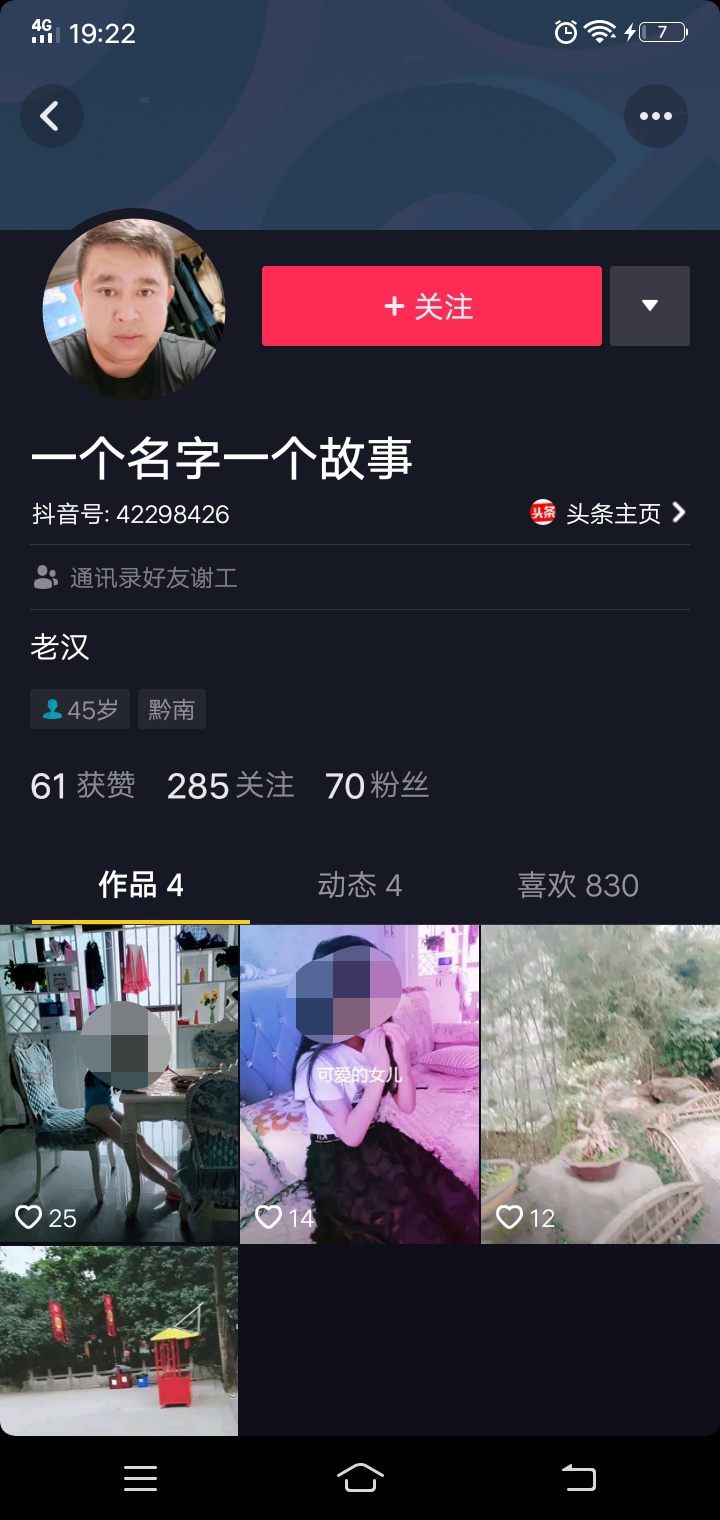Switch to the 动态 4 tab
This screenshot has height=1520, width=720.
(359, 885)
